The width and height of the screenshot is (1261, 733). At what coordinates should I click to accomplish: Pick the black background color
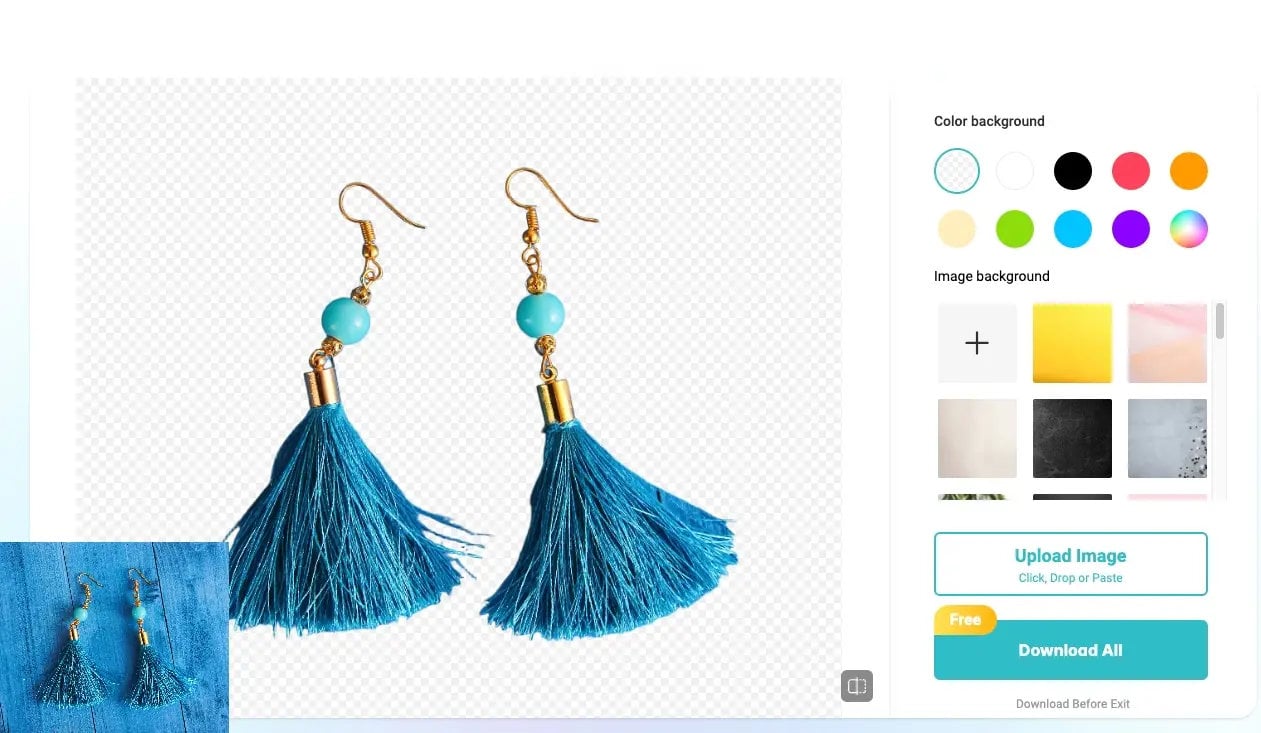coord(1072,171)
